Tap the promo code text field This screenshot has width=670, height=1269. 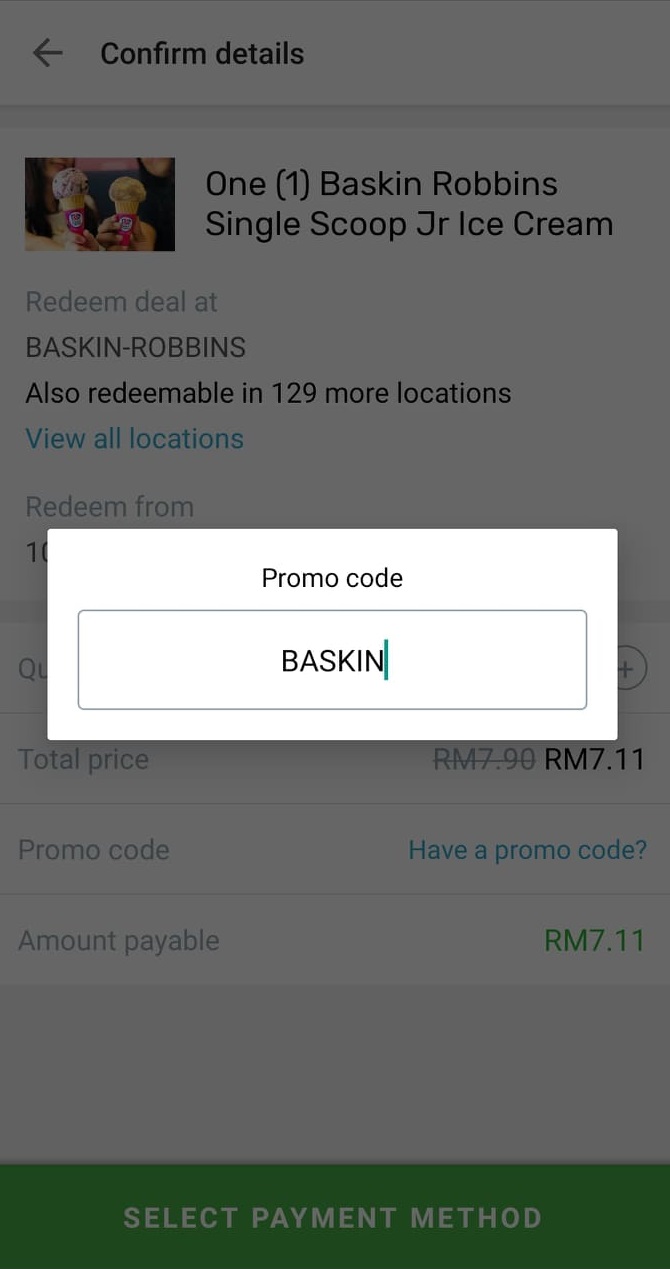332,660
